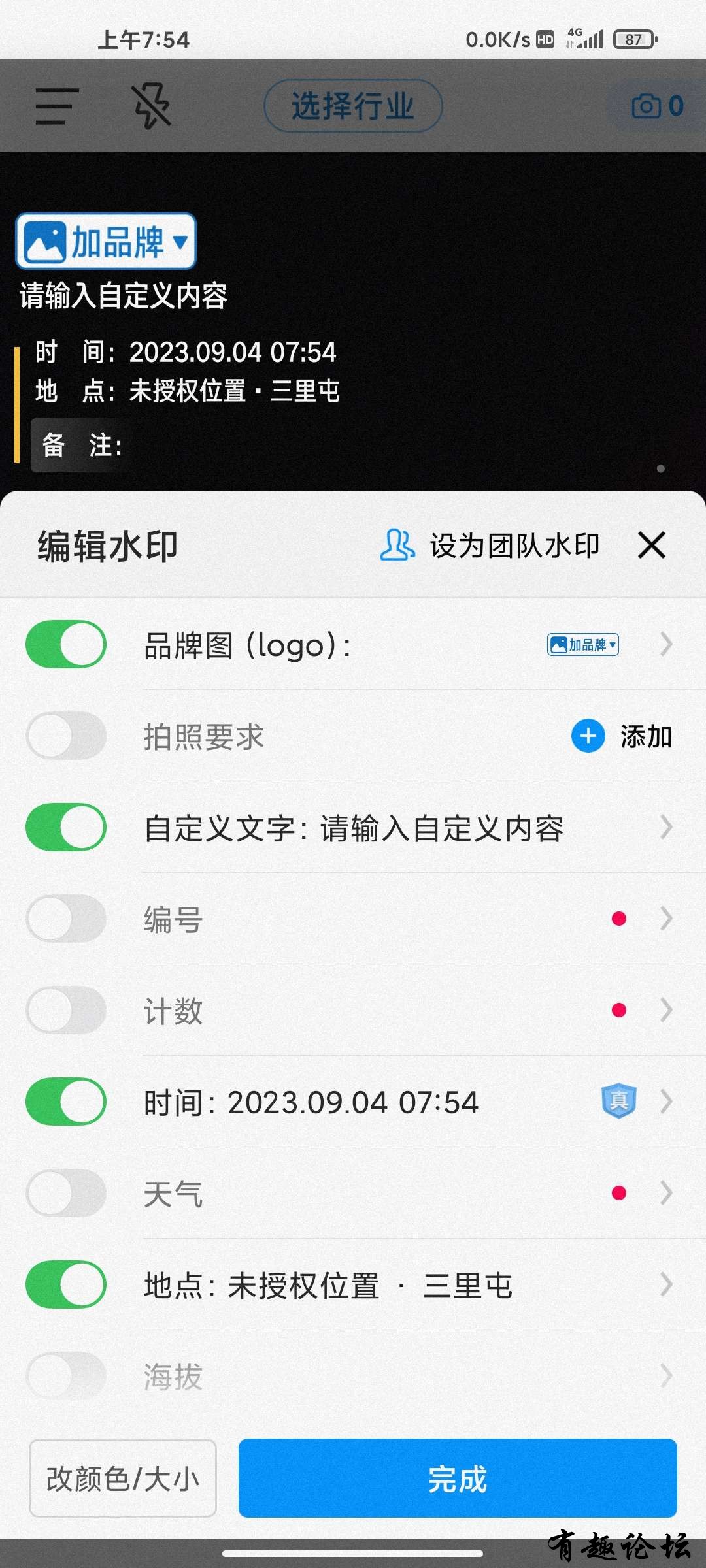This screenshot has height=1568, width=706.
Task: Tap 设为团队水印
Action: coord(490,546)
